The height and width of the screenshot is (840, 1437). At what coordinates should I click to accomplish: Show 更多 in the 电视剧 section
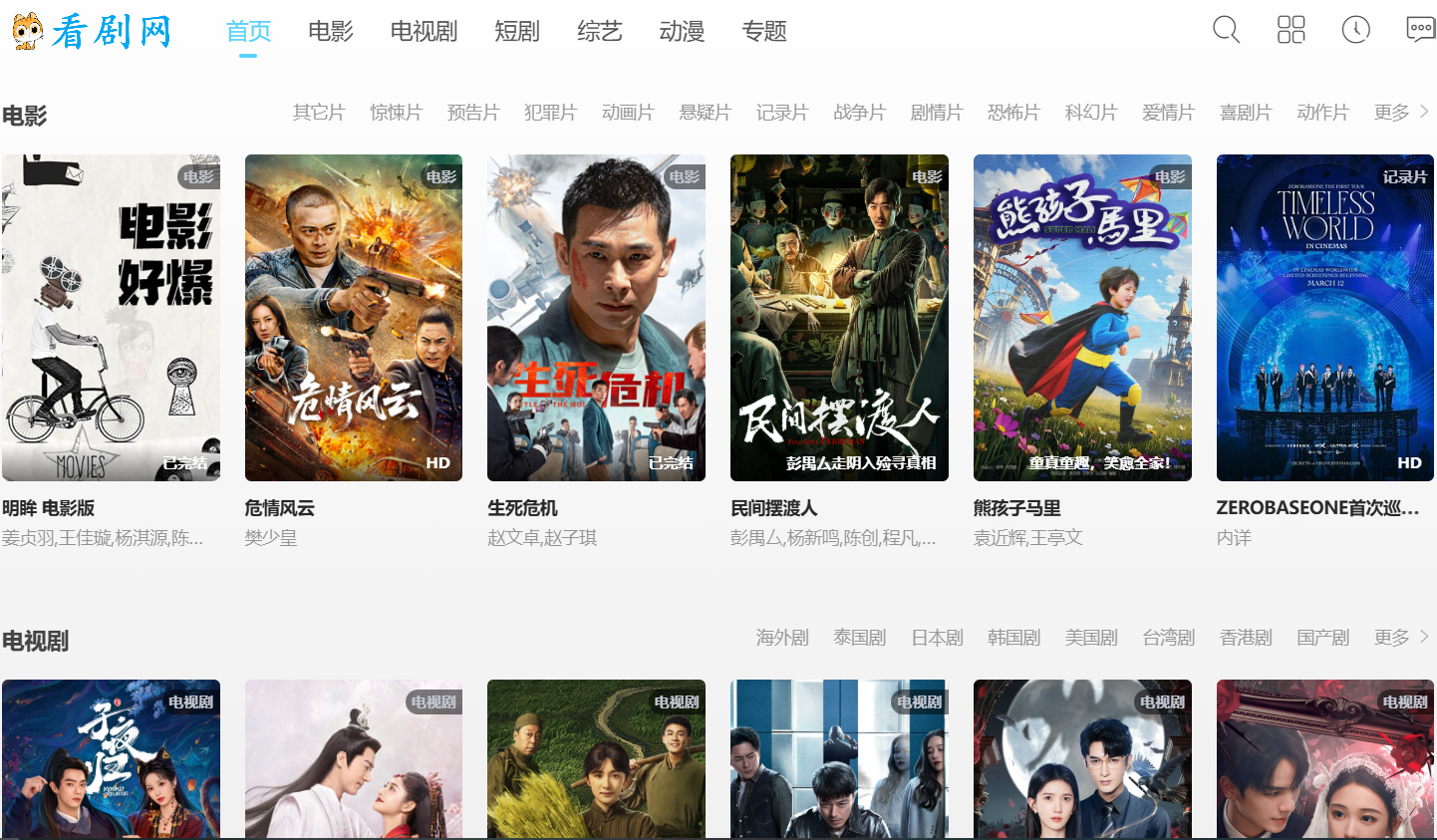click(1400, 638)
